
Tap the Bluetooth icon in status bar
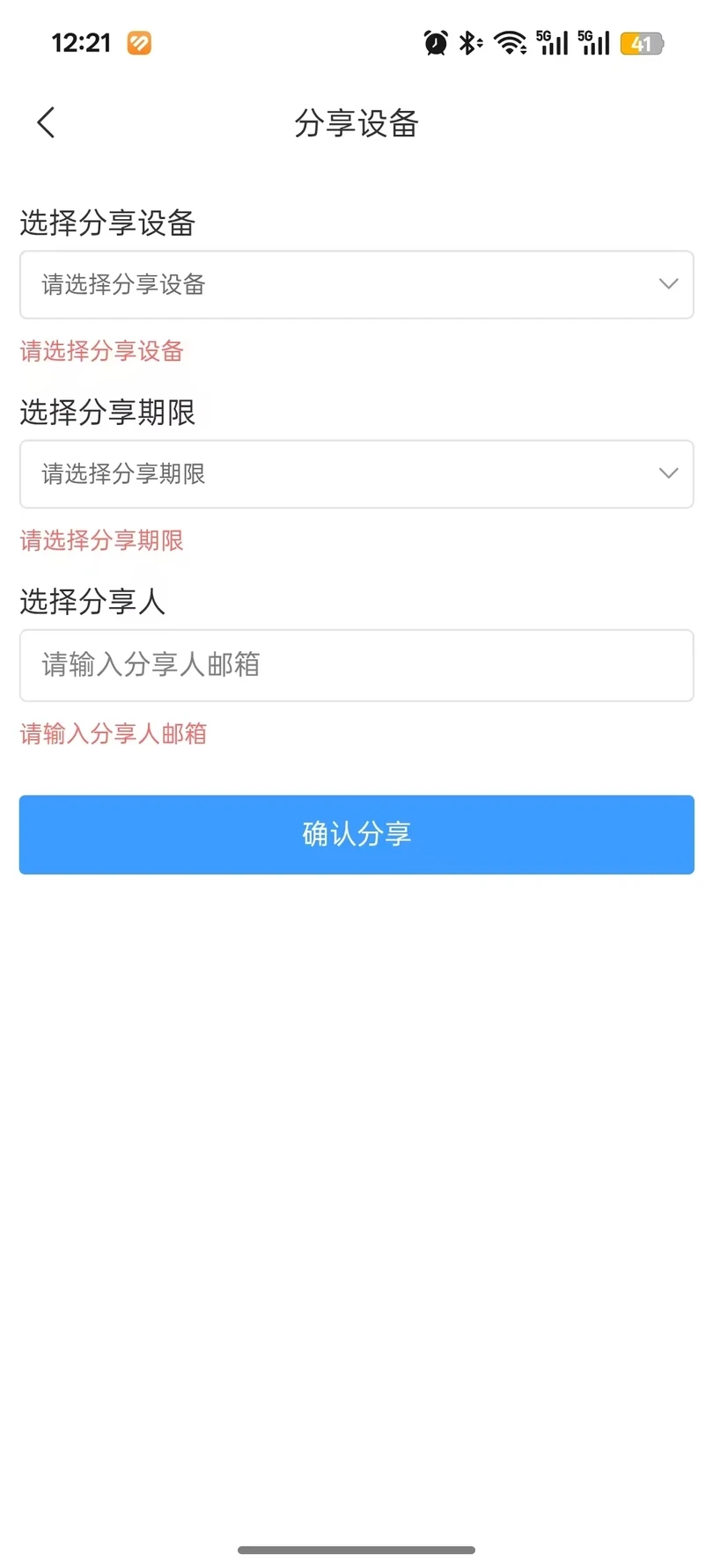click(467, 42)
